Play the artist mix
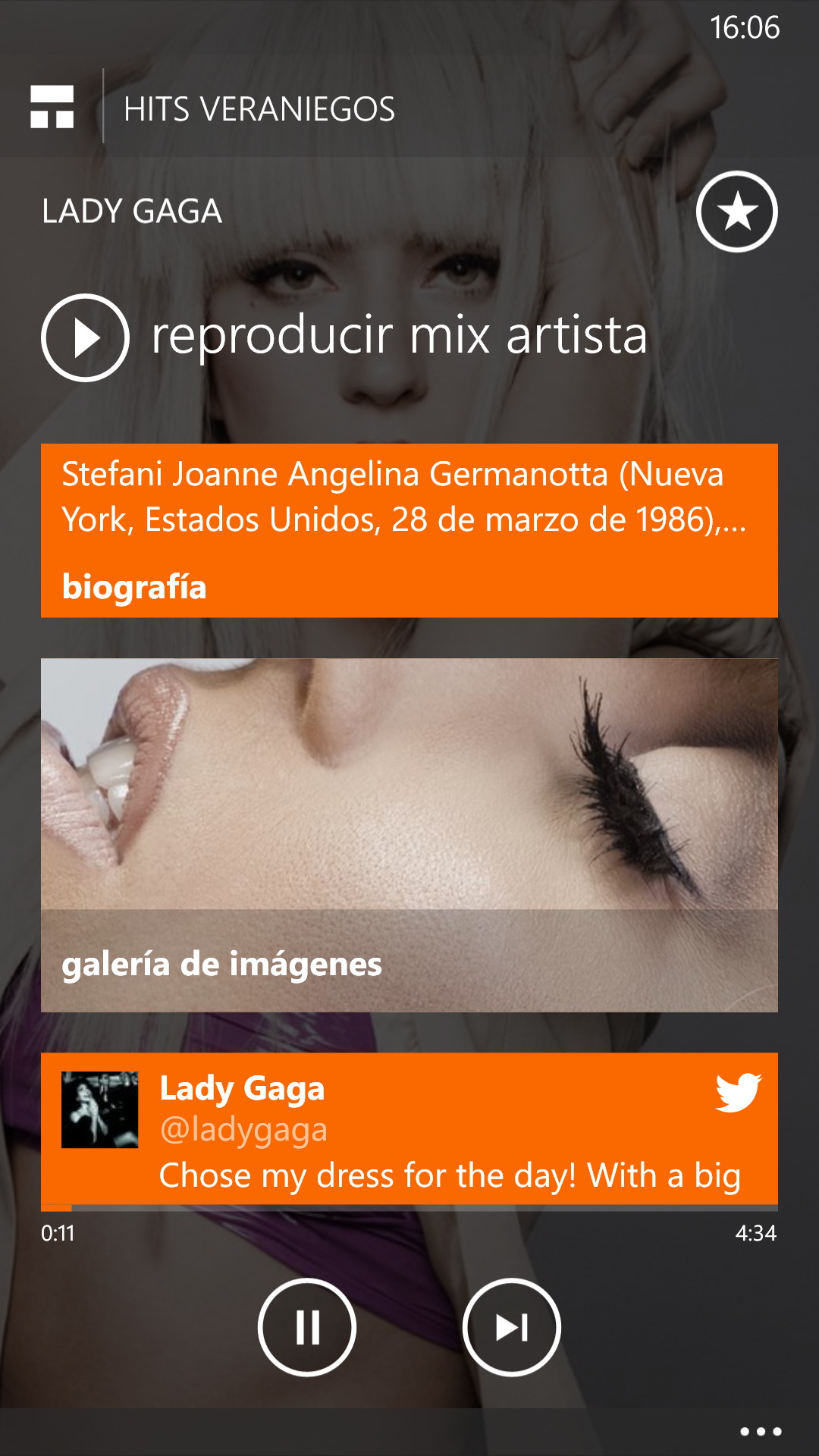This screenshot has height=1456, width=819. click(86, 337)
